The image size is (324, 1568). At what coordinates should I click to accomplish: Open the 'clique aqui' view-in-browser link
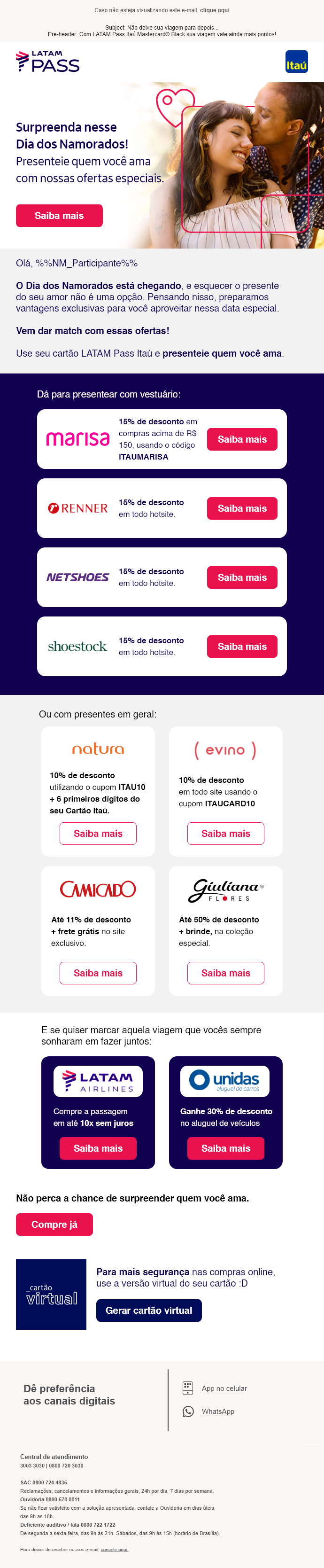215,10
